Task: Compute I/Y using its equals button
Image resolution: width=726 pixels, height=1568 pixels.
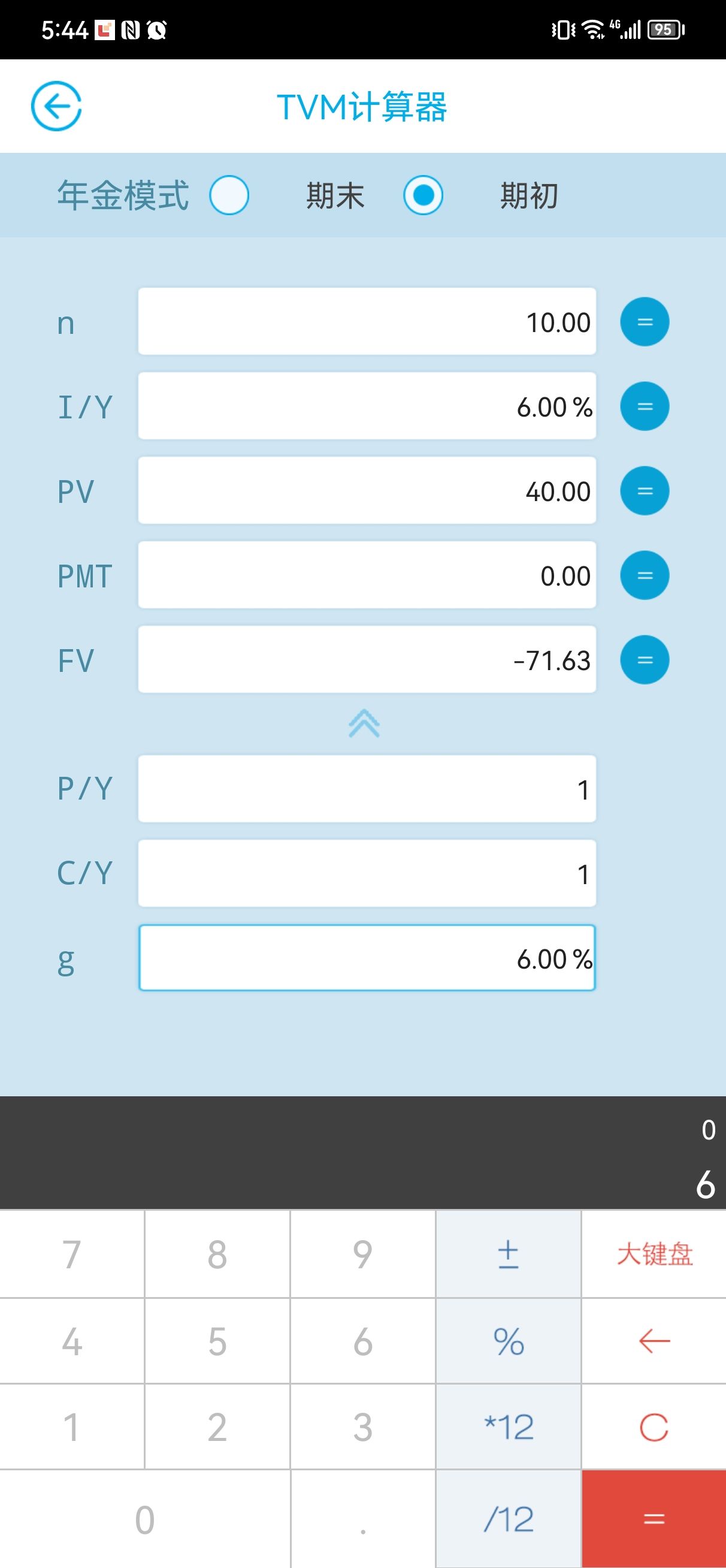Action: tap(645, 406)
